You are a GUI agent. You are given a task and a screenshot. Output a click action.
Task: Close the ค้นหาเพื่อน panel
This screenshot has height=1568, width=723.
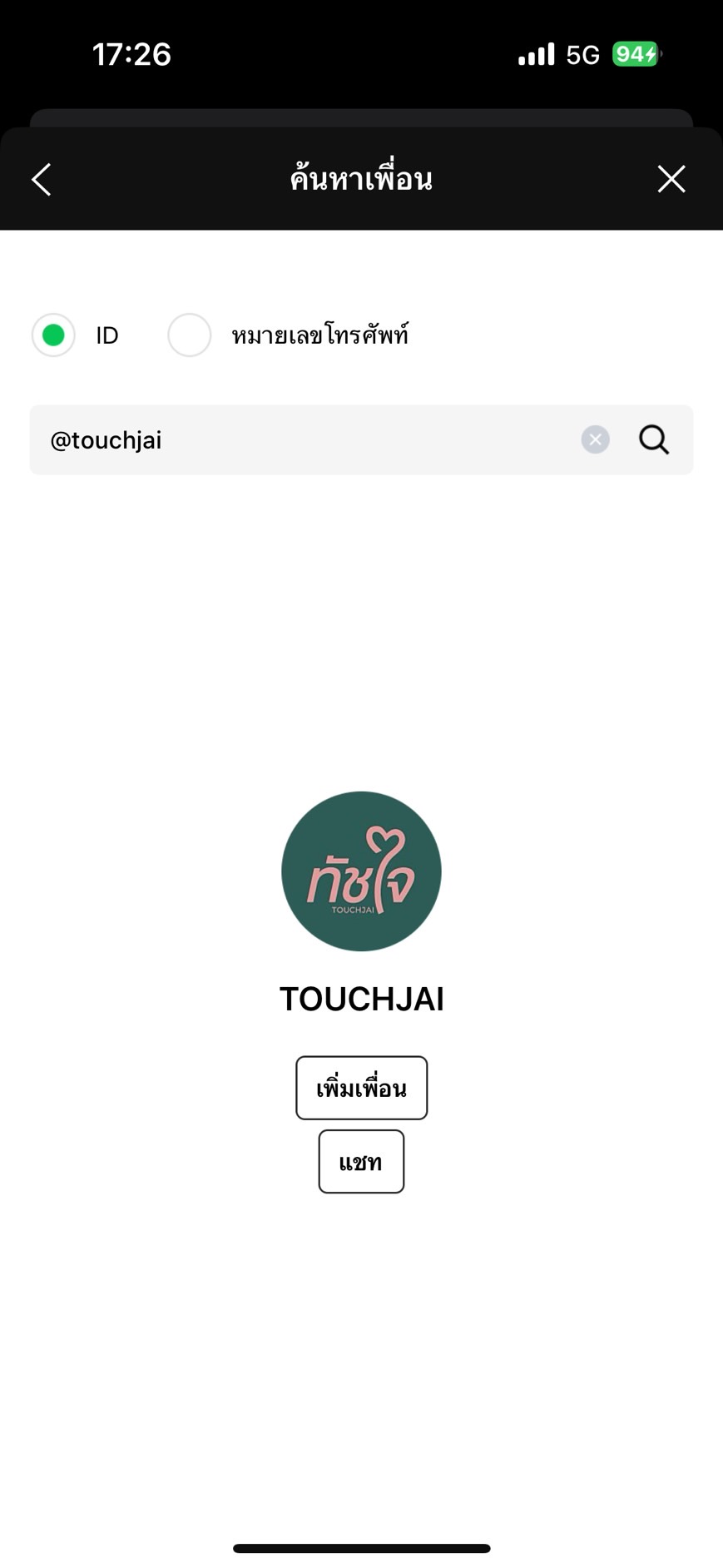click(671, 179)
